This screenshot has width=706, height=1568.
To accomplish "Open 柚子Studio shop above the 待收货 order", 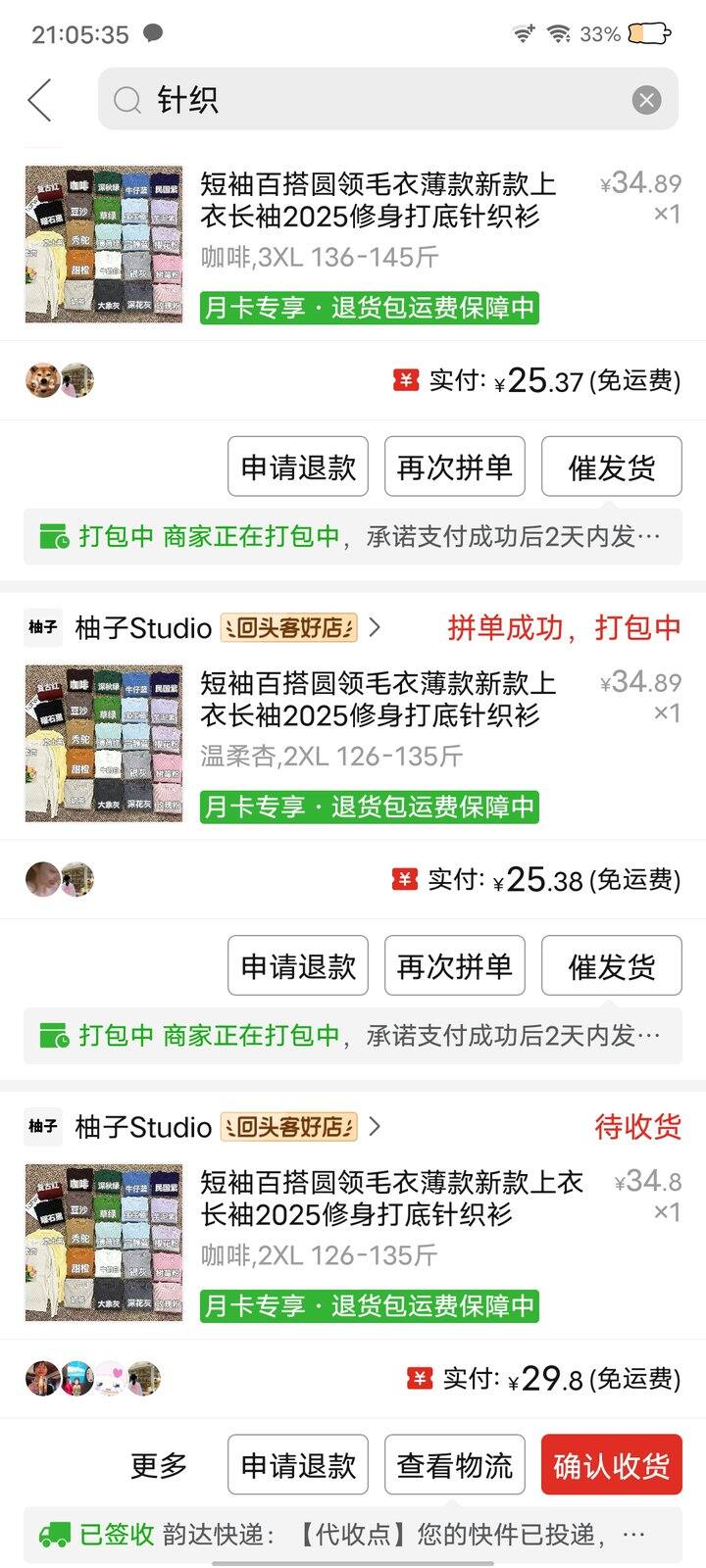I will pyautogui.click(x=143, y=1127).
